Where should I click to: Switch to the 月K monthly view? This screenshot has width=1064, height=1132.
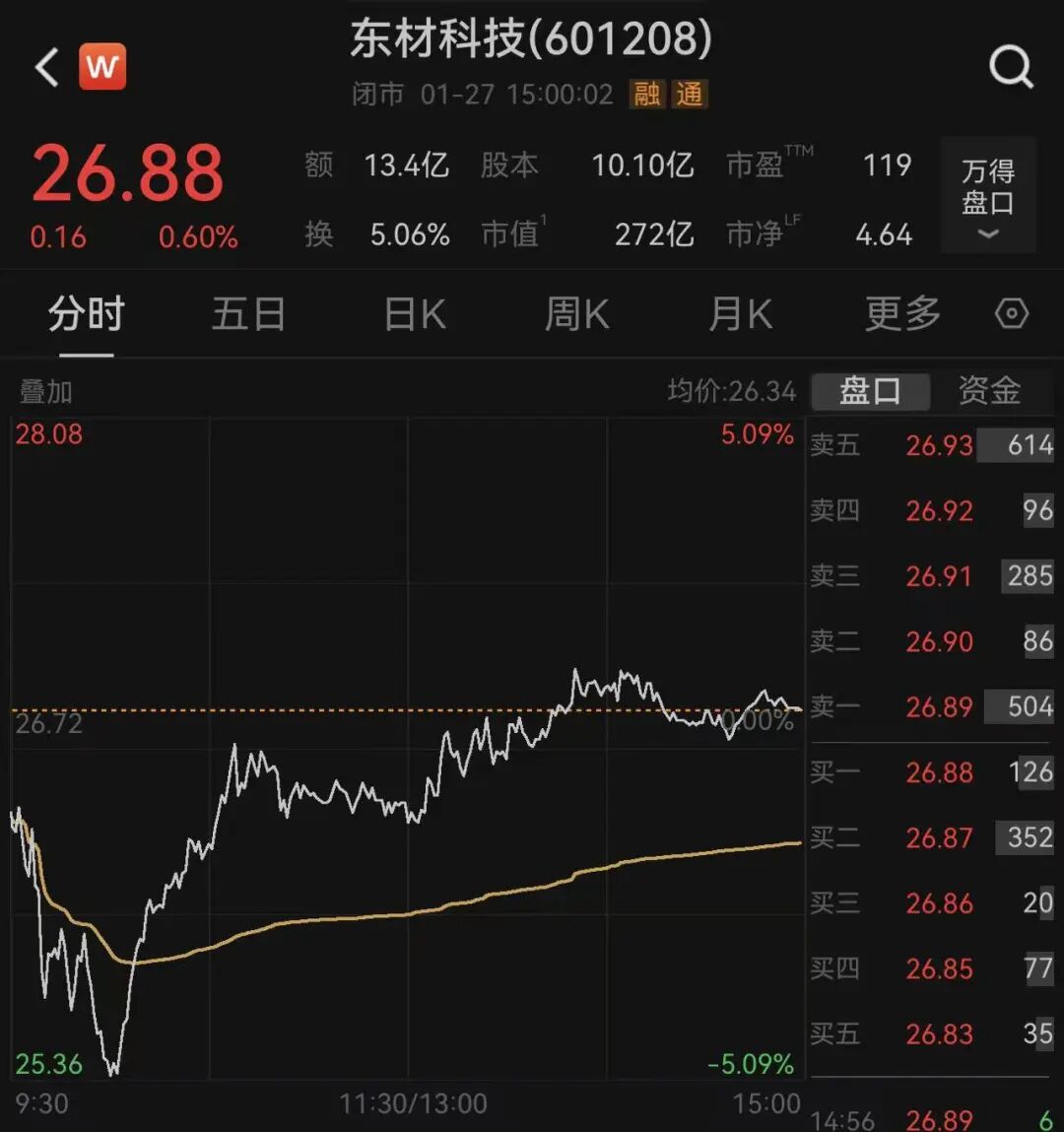[x=740, y=313]
